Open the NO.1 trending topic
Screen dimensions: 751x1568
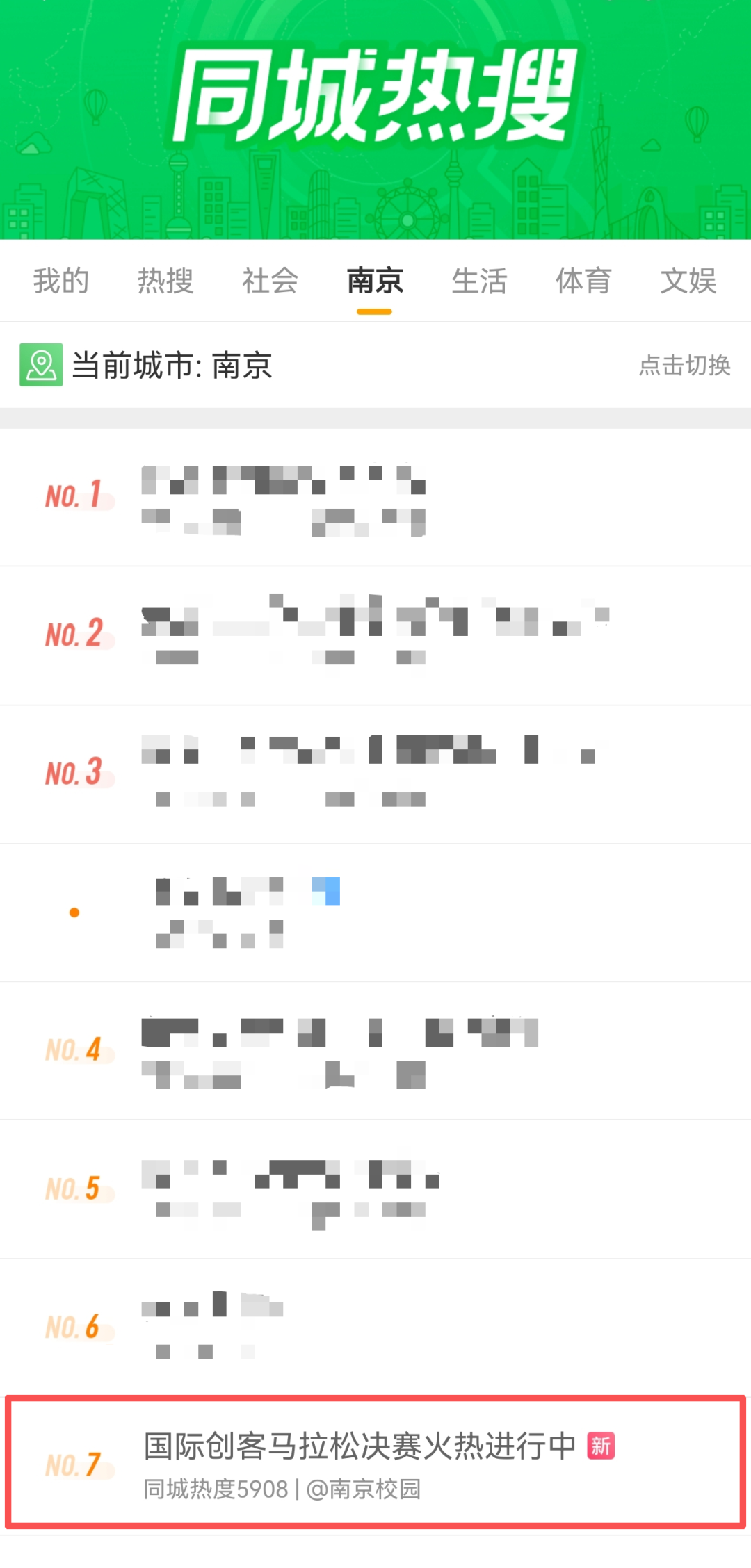point(375,497)
